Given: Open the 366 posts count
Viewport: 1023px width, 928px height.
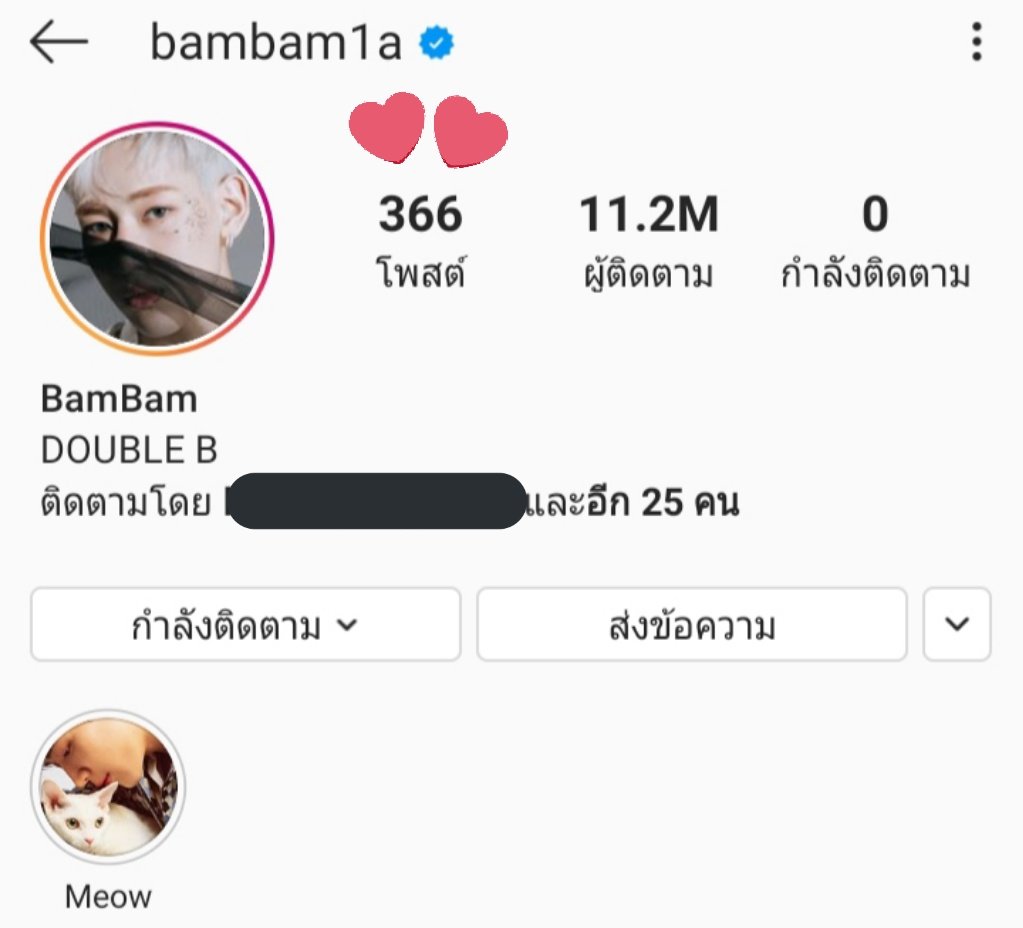Looking at the screenshot, I should click(420, 241).
